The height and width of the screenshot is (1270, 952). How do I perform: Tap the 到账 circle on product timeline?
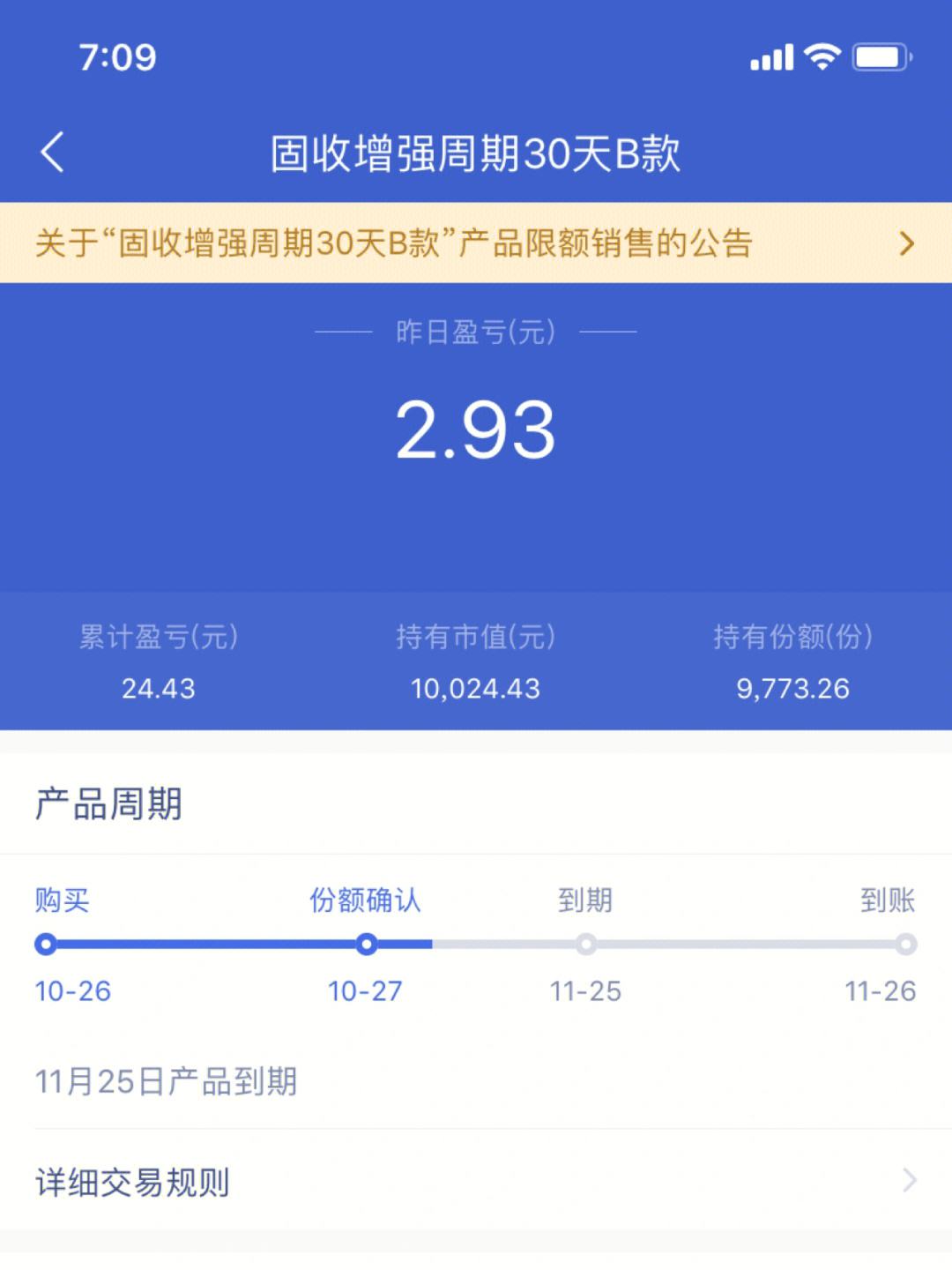[904, 944]
